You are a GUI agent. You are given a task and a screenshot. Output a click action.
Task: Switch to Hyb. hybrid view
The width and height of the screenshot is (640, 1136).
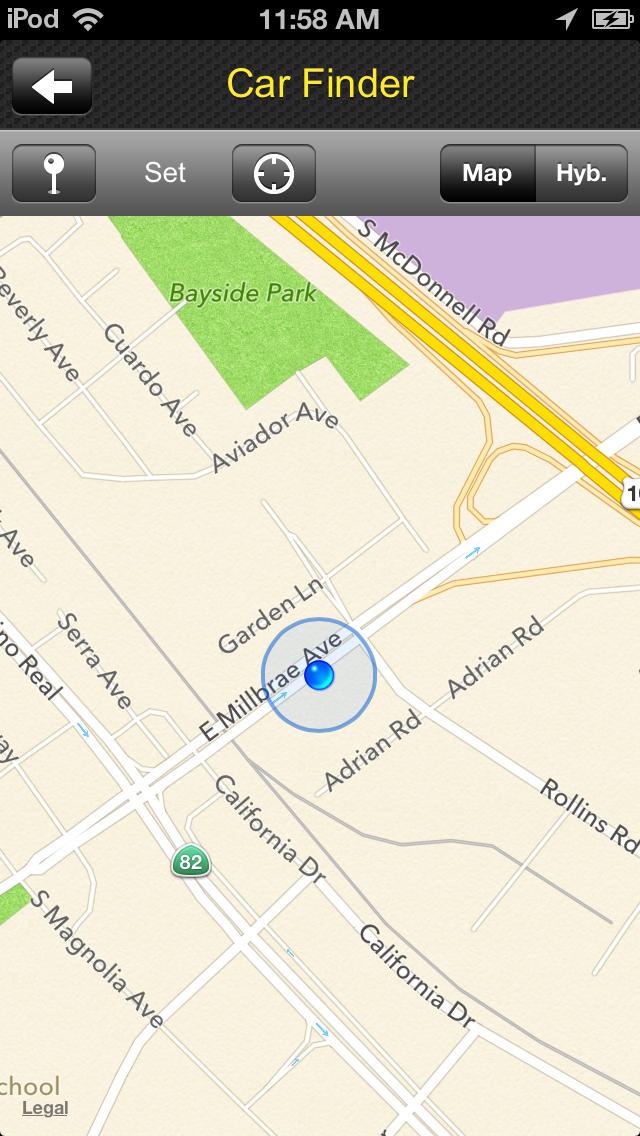pyautogui.click(x=581, y=173)
